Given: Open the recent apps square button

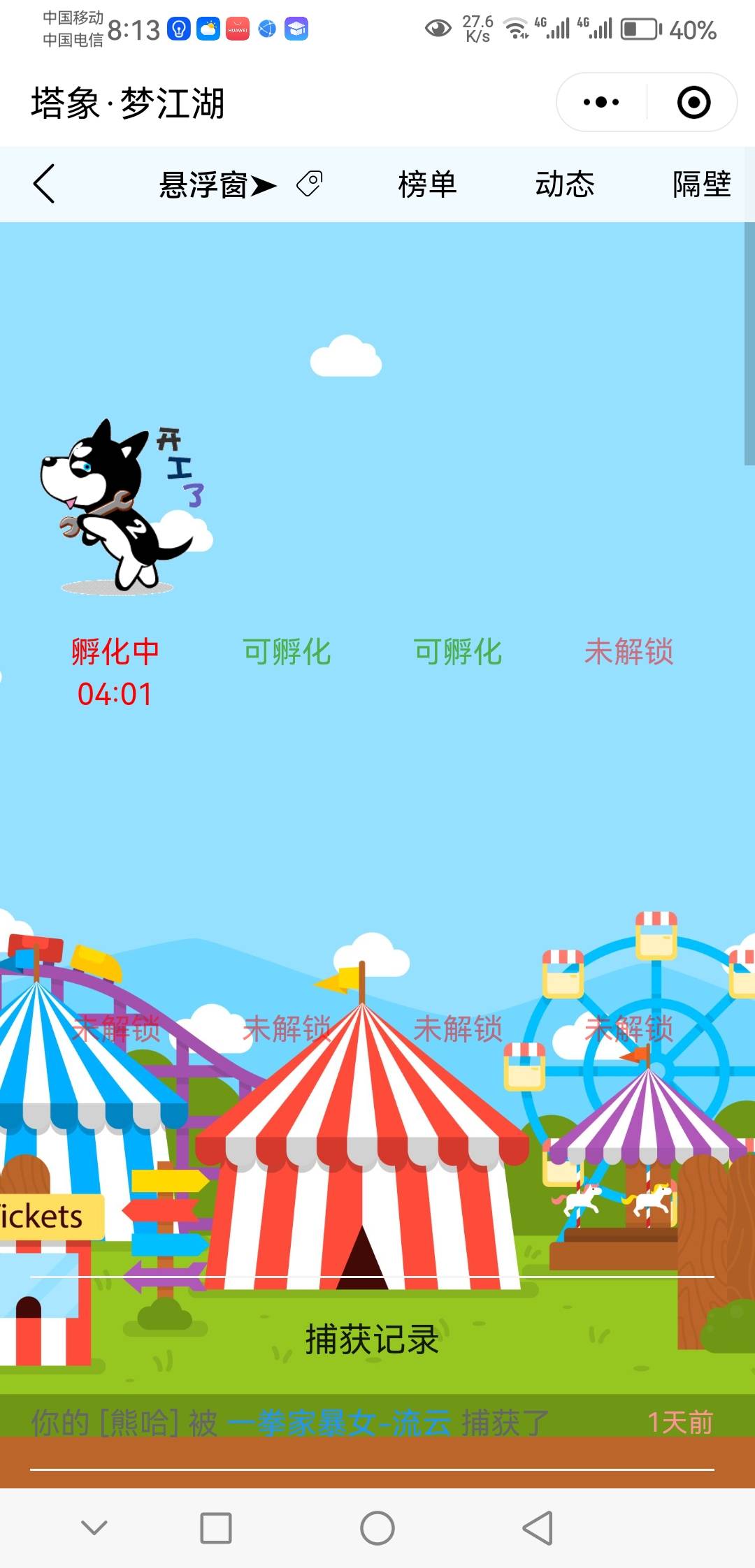Looking at the screenshot, I should (216, 1528).
